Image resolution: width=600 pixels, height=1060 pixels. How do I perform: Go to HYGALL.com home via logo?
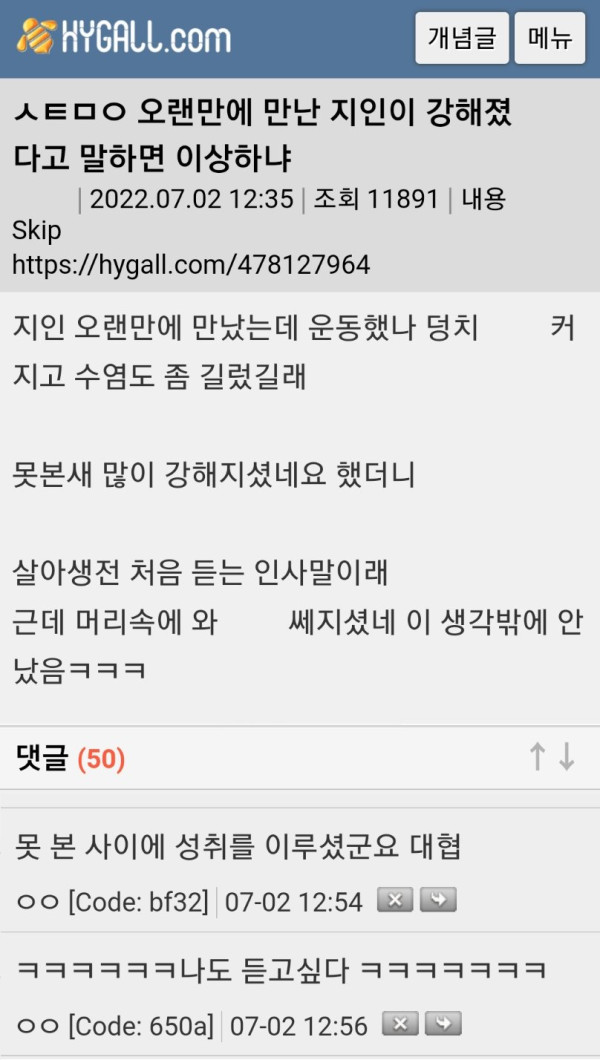(124, 38)
